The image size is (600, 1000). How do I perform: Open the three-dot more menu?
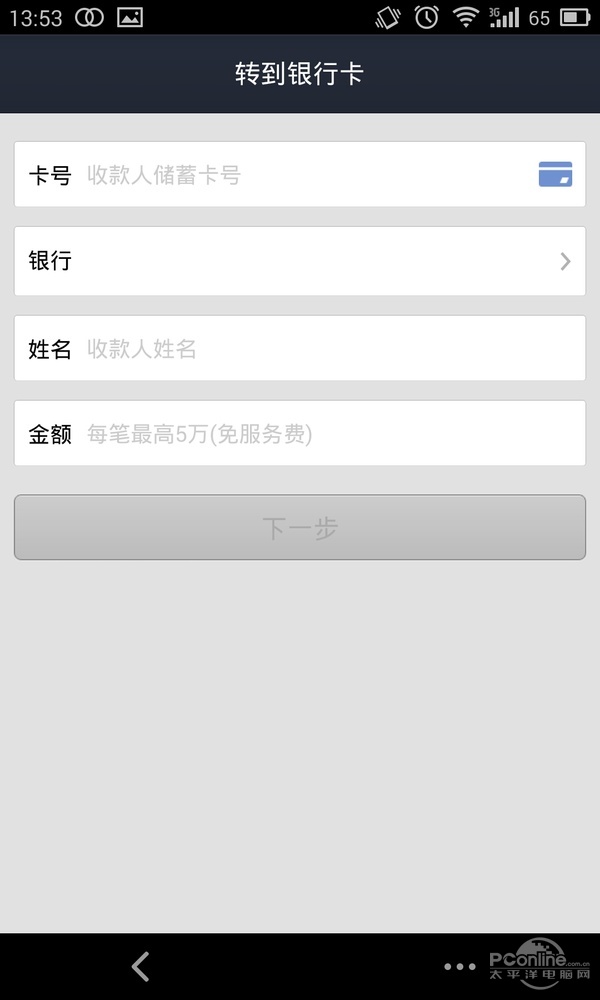(x=460, y=967)
